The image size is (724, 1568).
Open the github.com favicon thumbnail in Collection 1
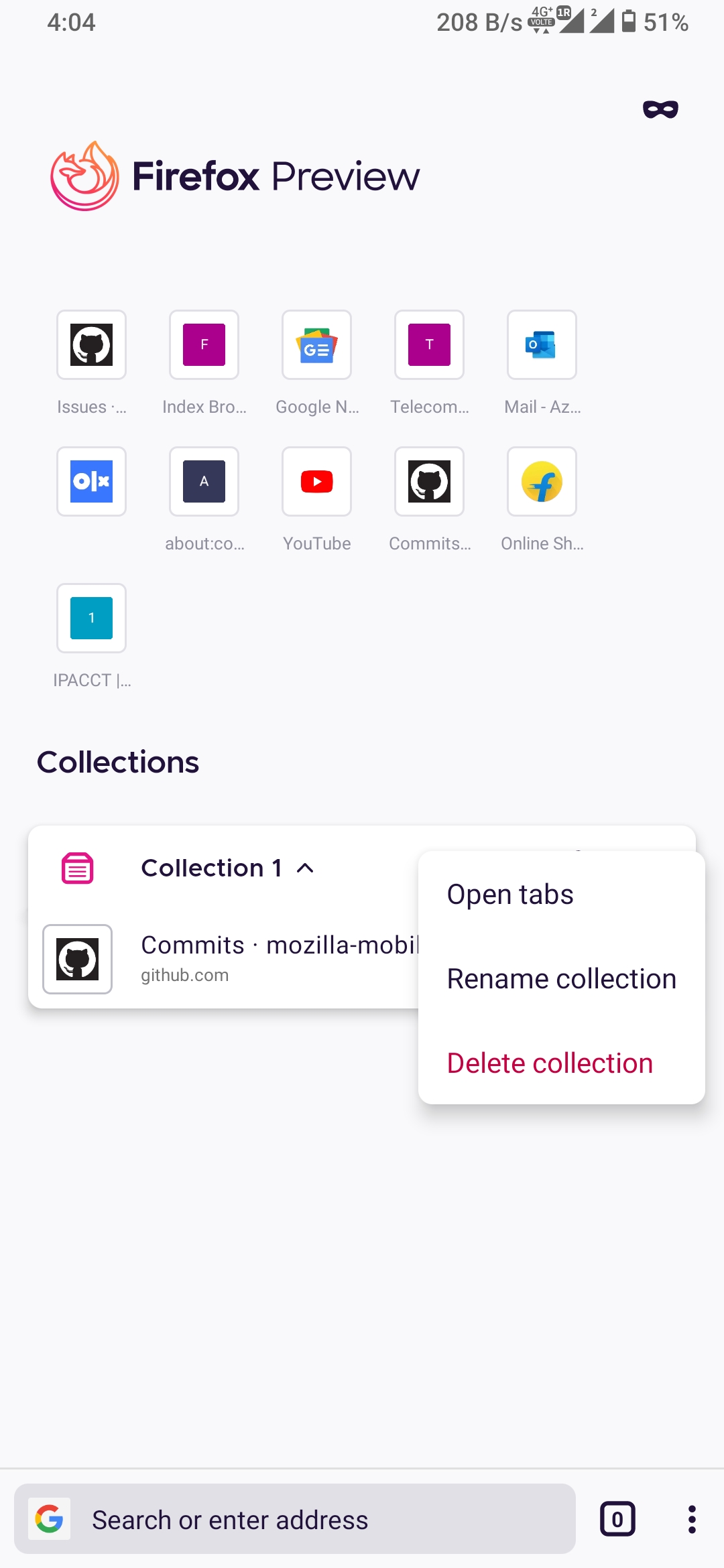tap(77, 960)
